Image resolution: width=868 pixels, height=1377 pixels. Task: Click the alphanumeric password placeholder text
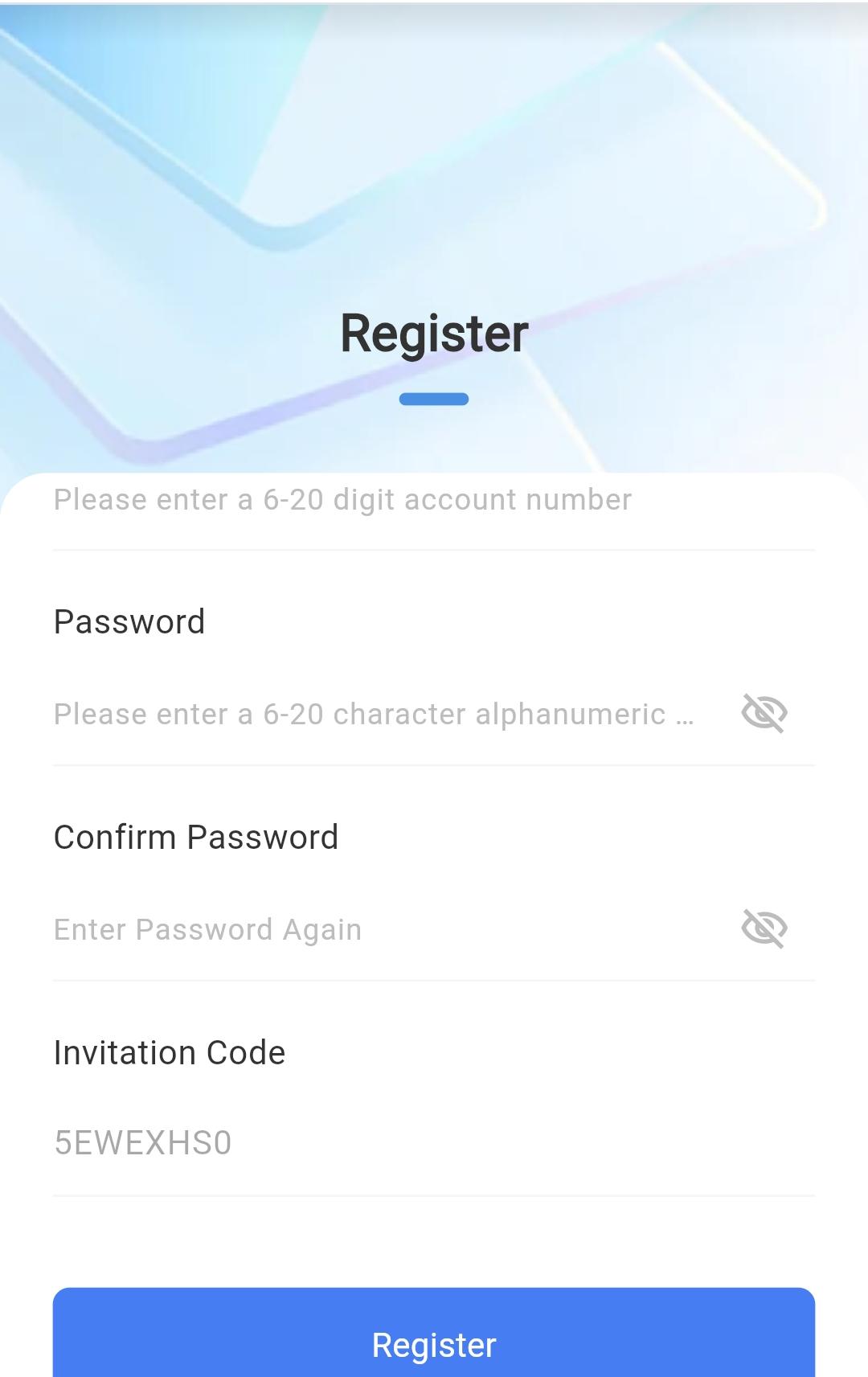[x=374, y=714]
